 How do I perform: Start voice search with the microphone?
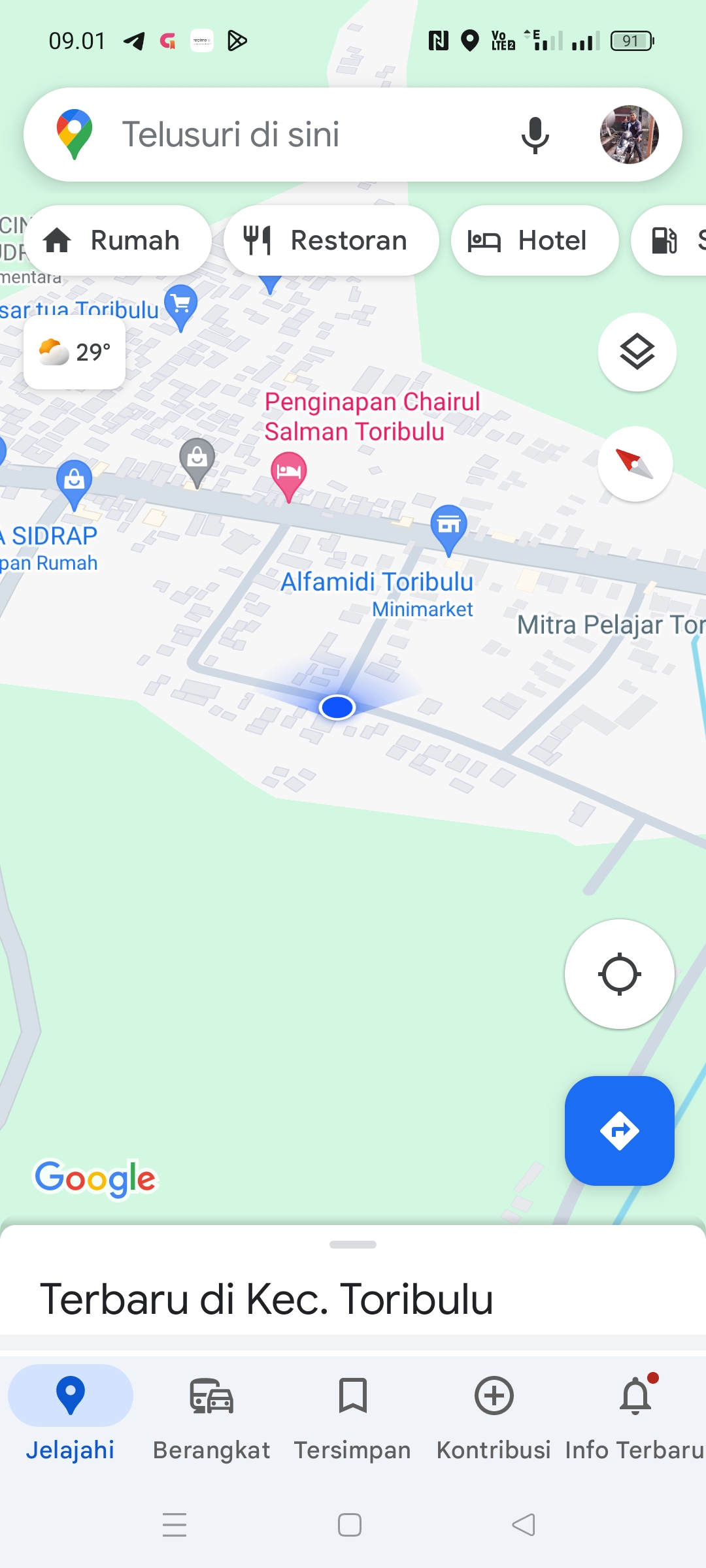[x=535, y=135]
